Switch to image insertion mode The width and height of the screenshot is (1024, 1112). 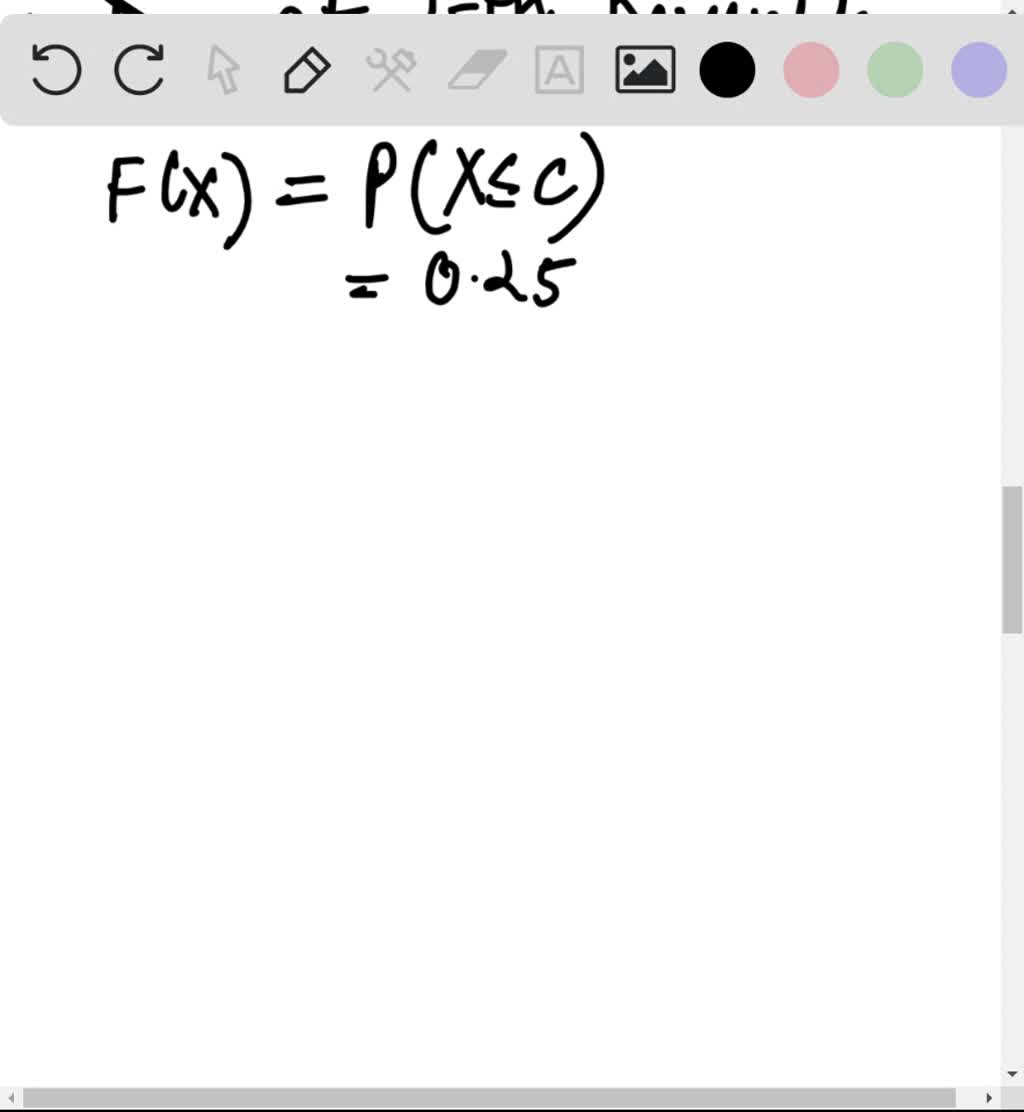[x=643, y=70]
